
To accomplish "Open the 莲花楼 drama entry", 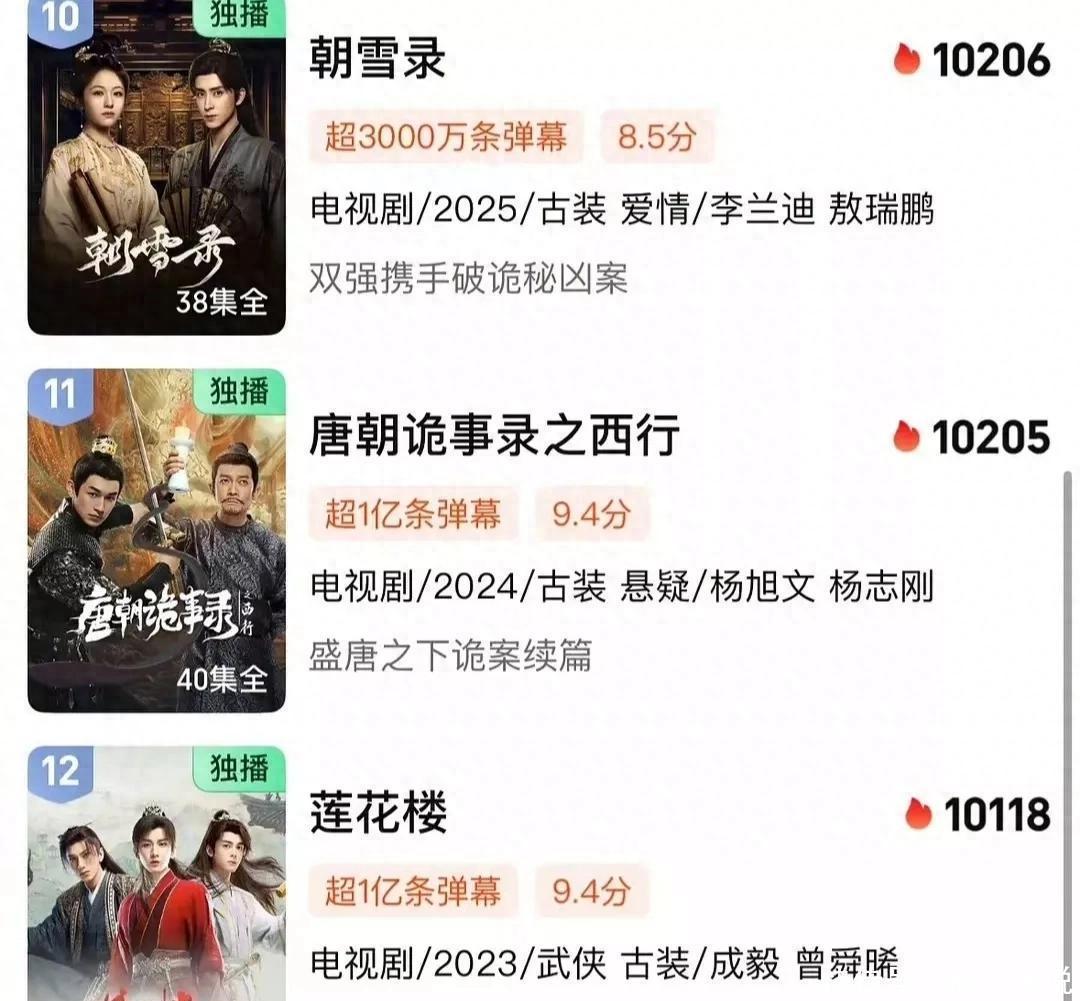I will pos(378,813).
